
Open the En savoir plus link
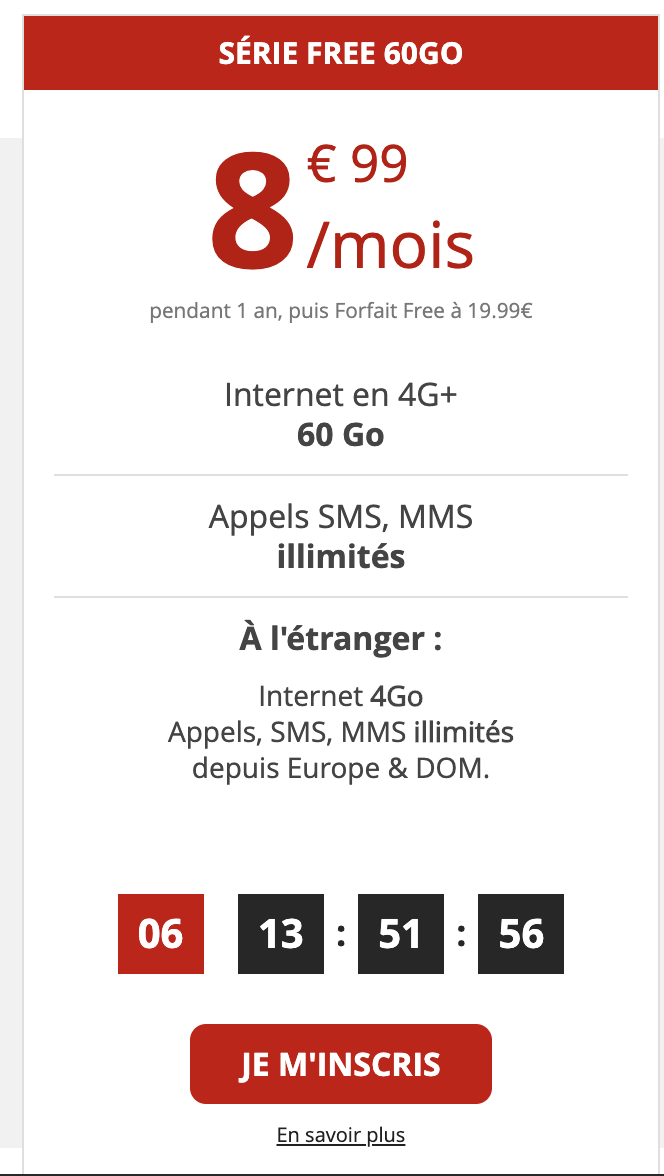tap(341, 1135)
